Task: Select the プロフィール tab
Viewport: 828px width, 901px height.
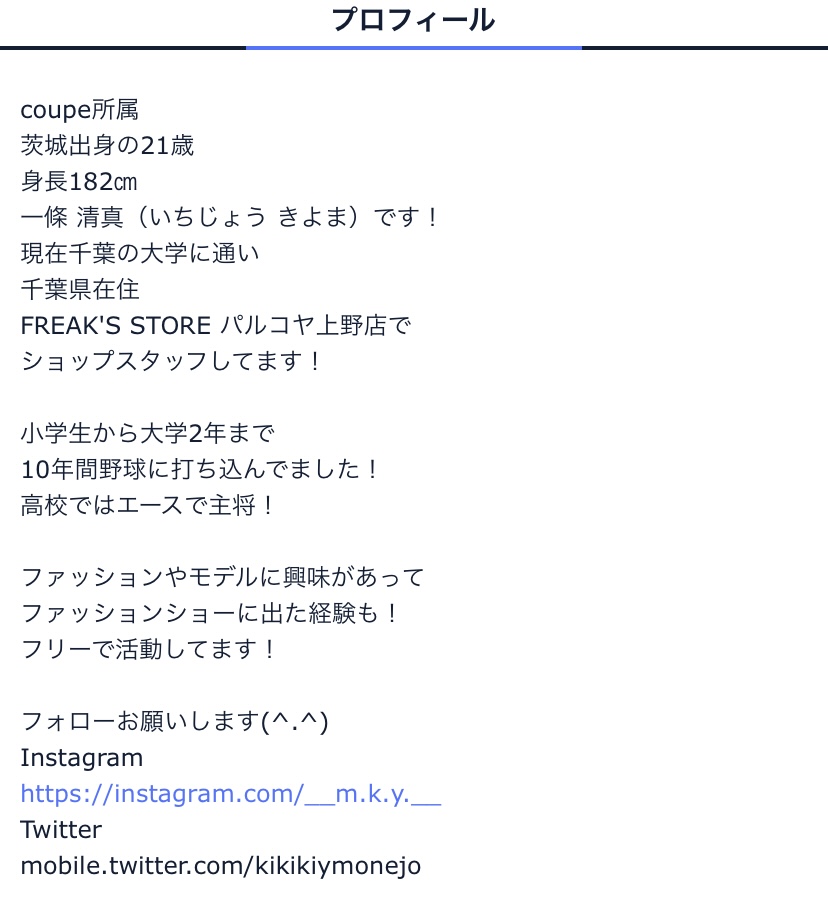Action: tap(413, 20)
